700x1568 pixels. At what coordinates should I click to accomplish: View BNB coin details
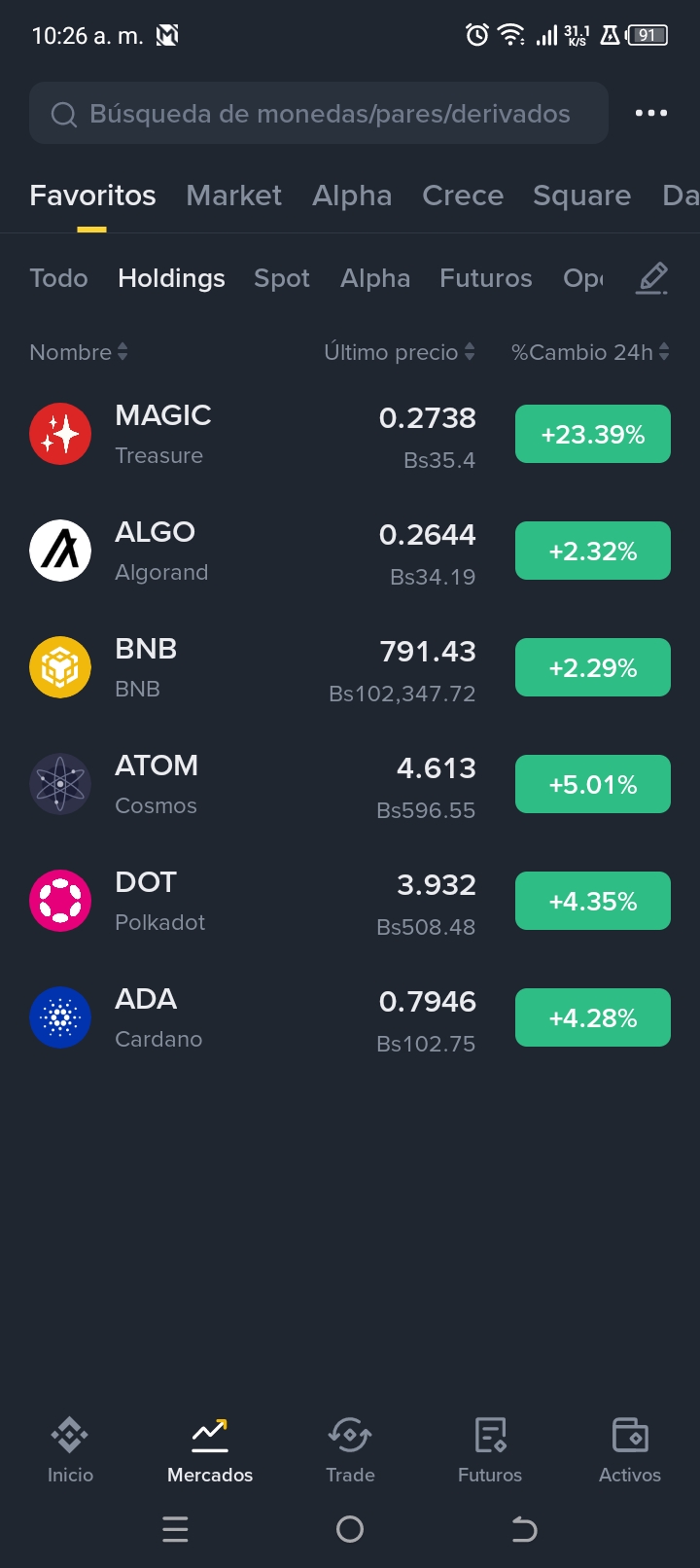(x=350, y=667)
